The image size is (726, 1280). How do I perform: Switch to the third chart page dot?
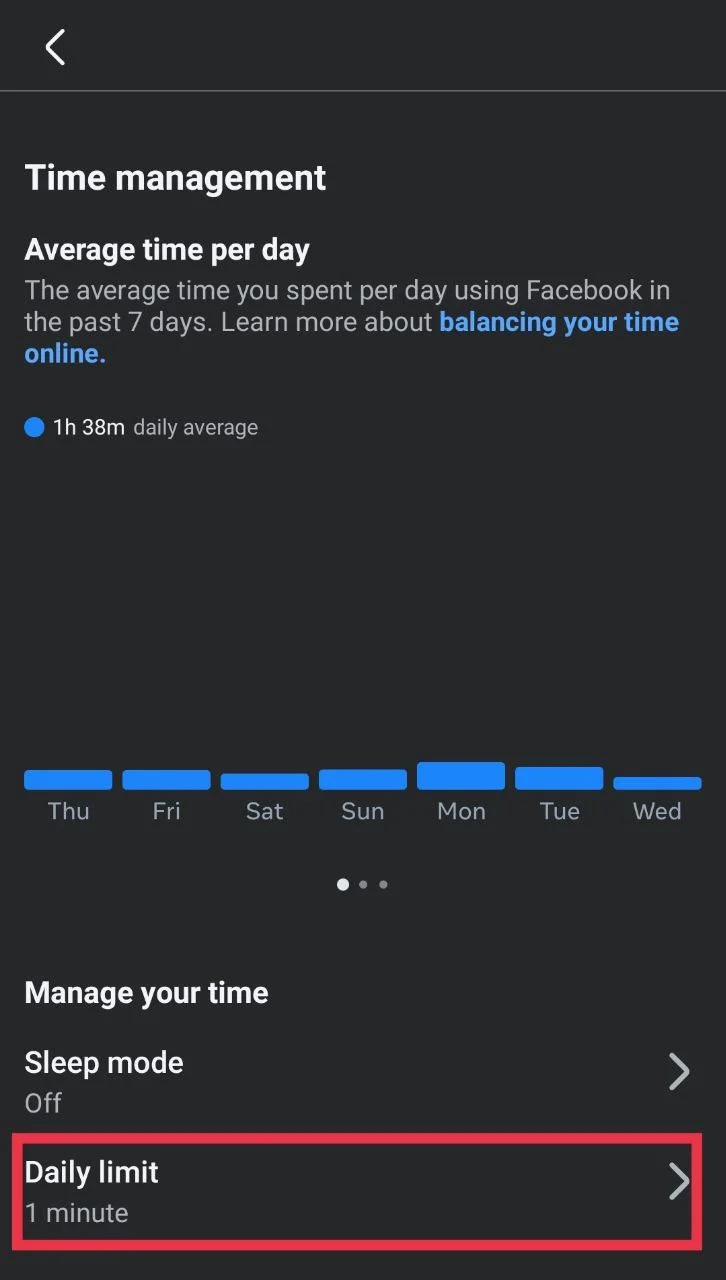(383, 884)
